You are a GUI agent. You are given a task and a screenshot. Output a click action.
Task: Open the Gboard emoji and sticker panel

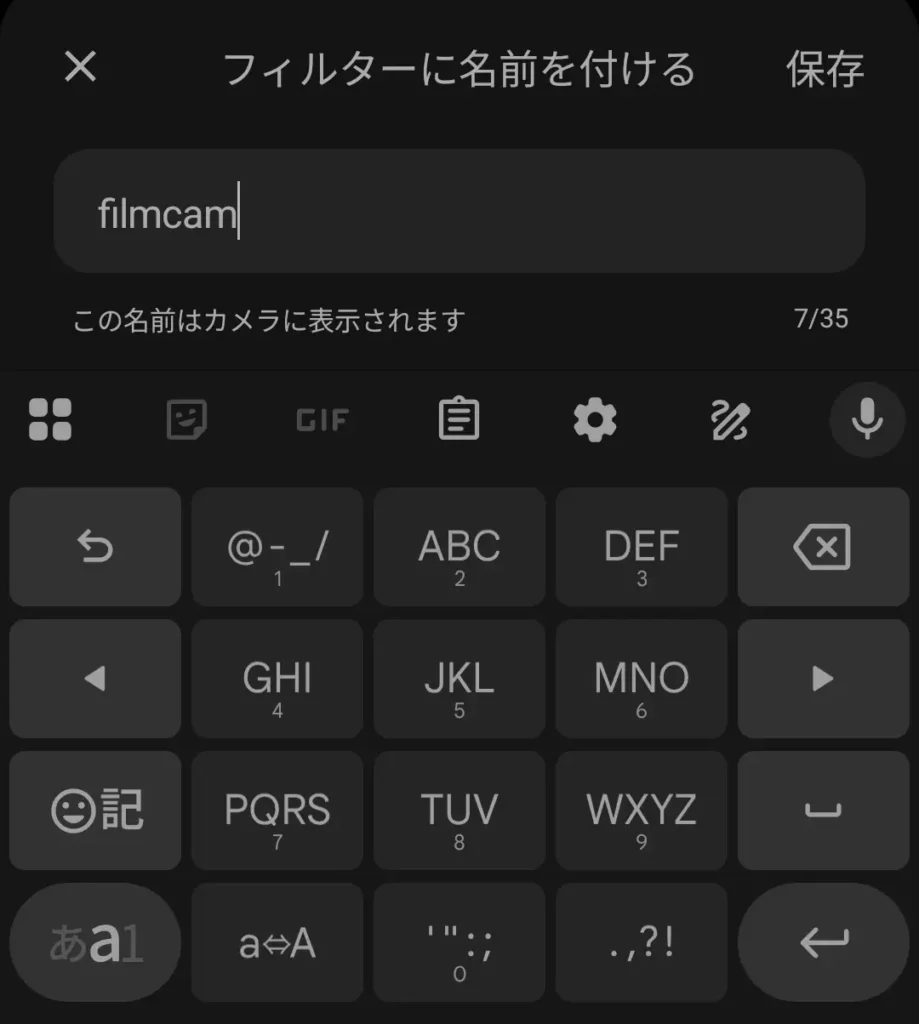(186, 420)
